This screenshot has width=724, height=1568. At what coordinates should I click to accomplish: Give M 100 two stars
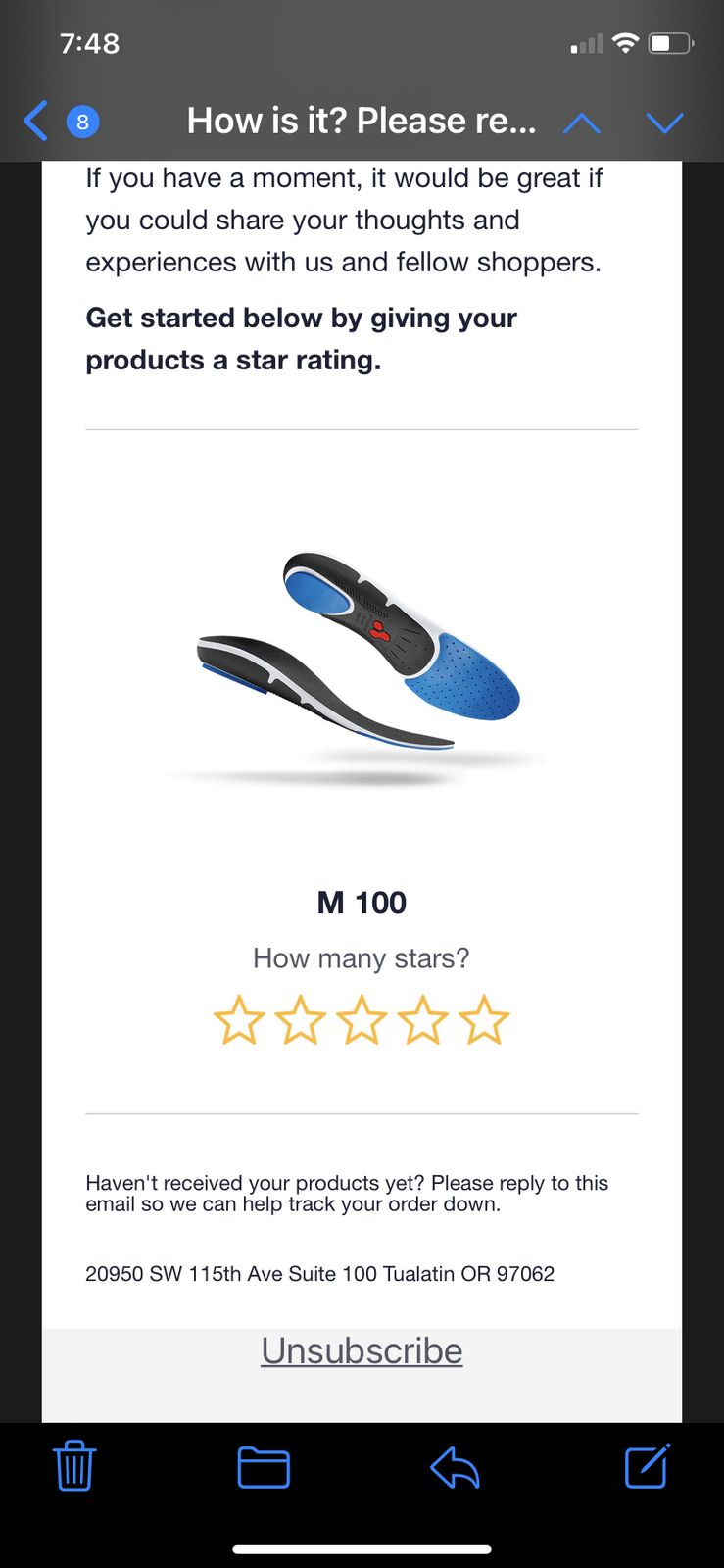tap(300, 1020)
